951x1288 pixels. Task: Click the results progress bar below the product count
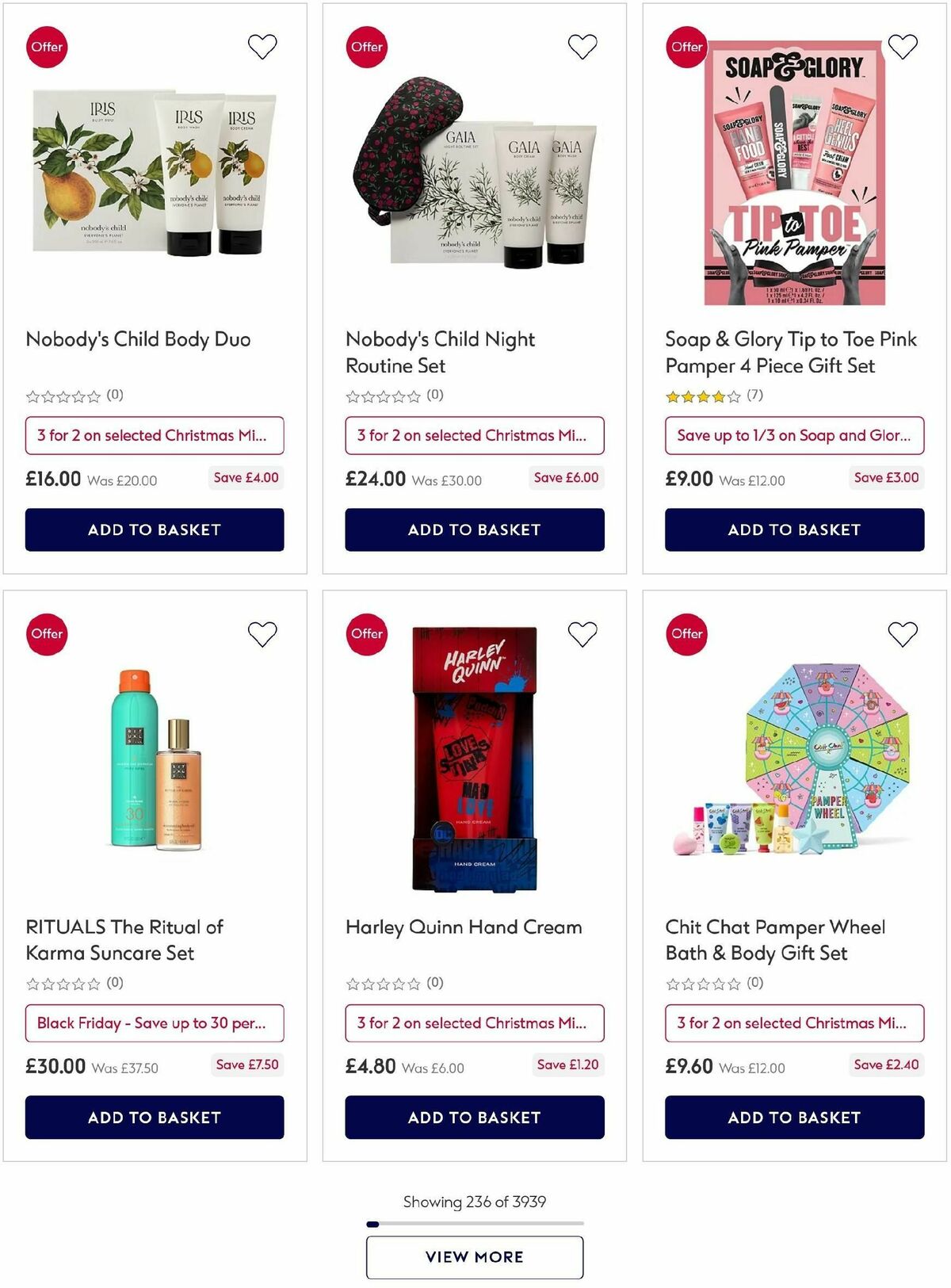(x=475, y=1224)
